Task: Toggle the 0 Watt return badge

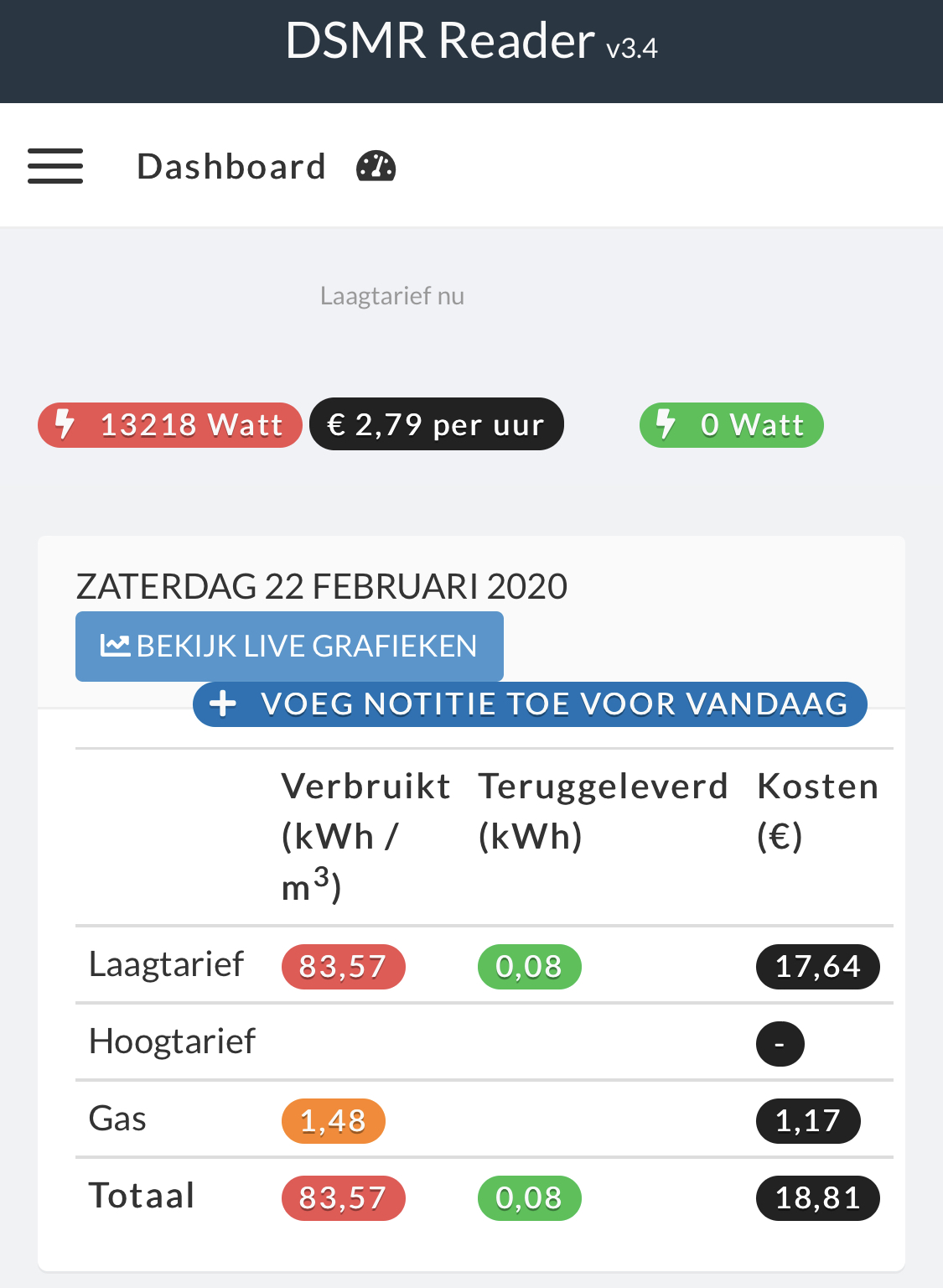Action: [x=731, y=424]
